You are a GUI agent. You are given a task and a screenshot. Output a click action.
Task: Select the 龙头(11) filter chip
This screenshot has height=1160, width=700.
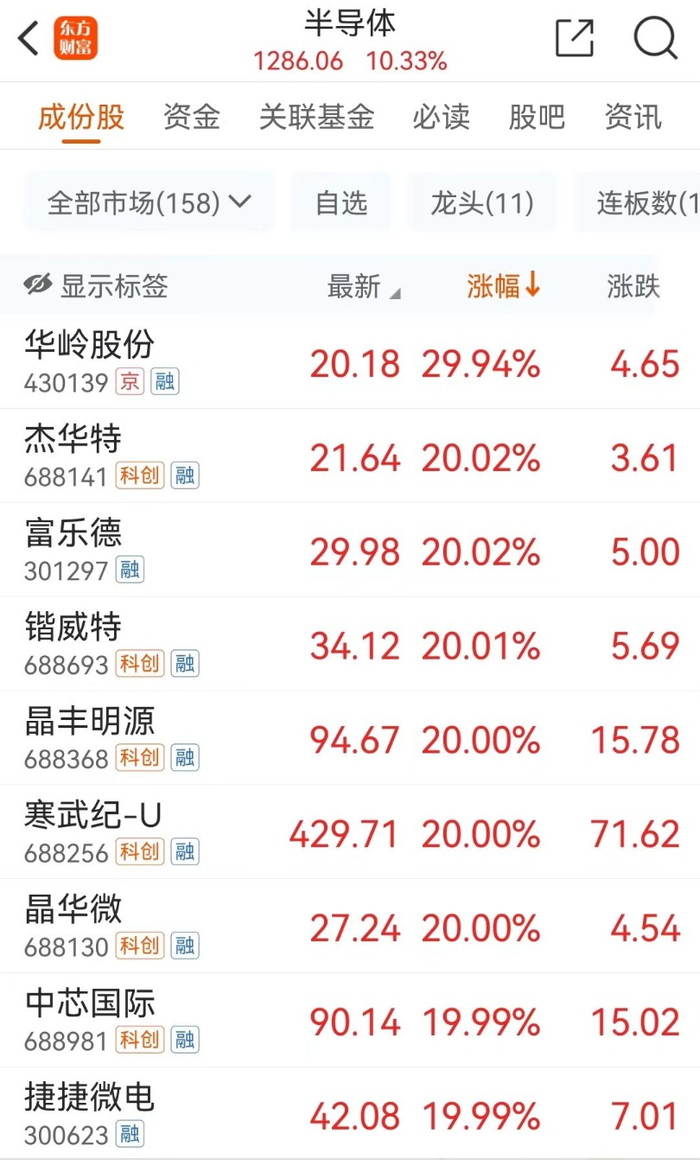(482, 203)
